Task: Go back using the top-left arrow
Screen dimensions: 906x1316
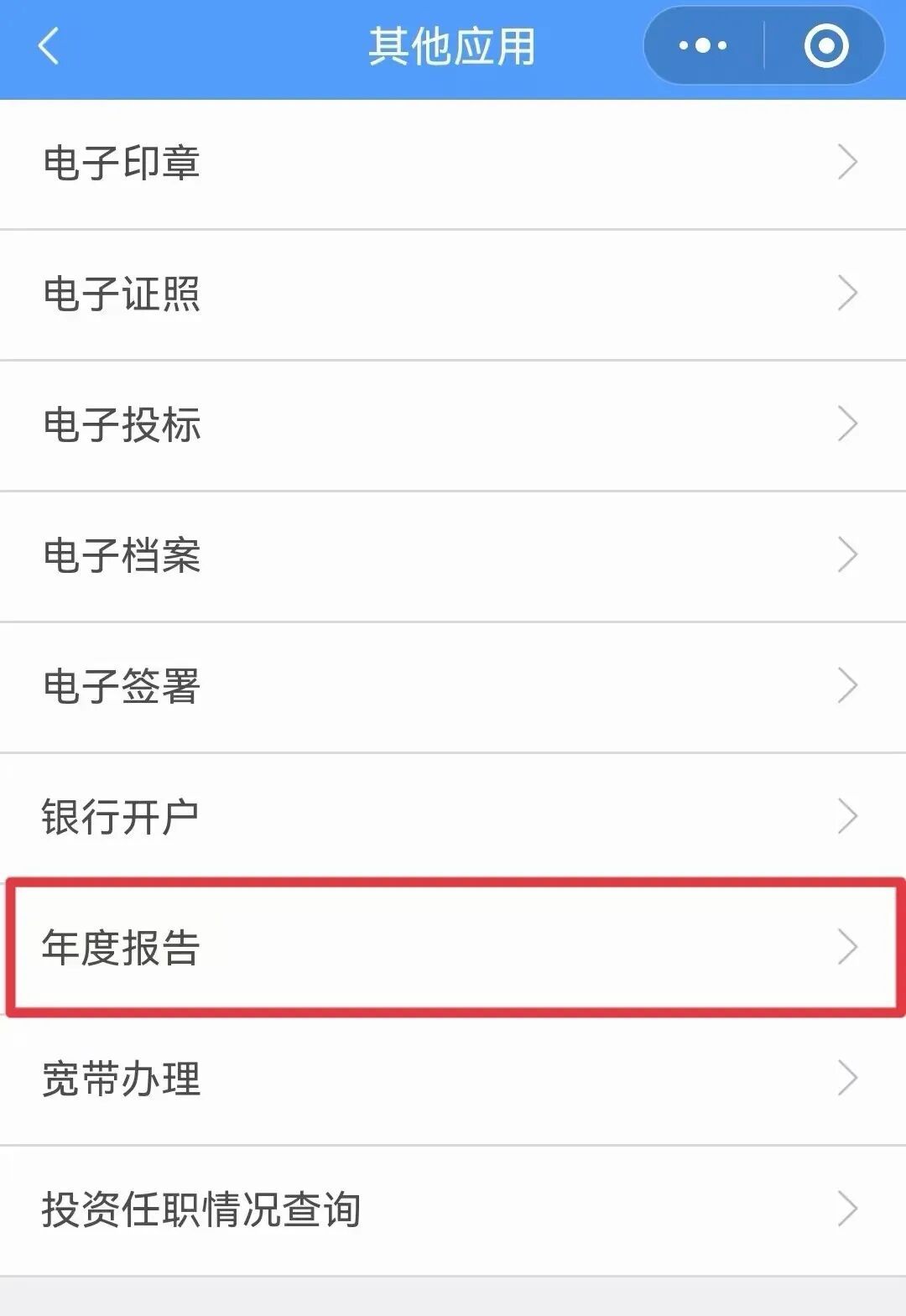Action: (49, 46)
